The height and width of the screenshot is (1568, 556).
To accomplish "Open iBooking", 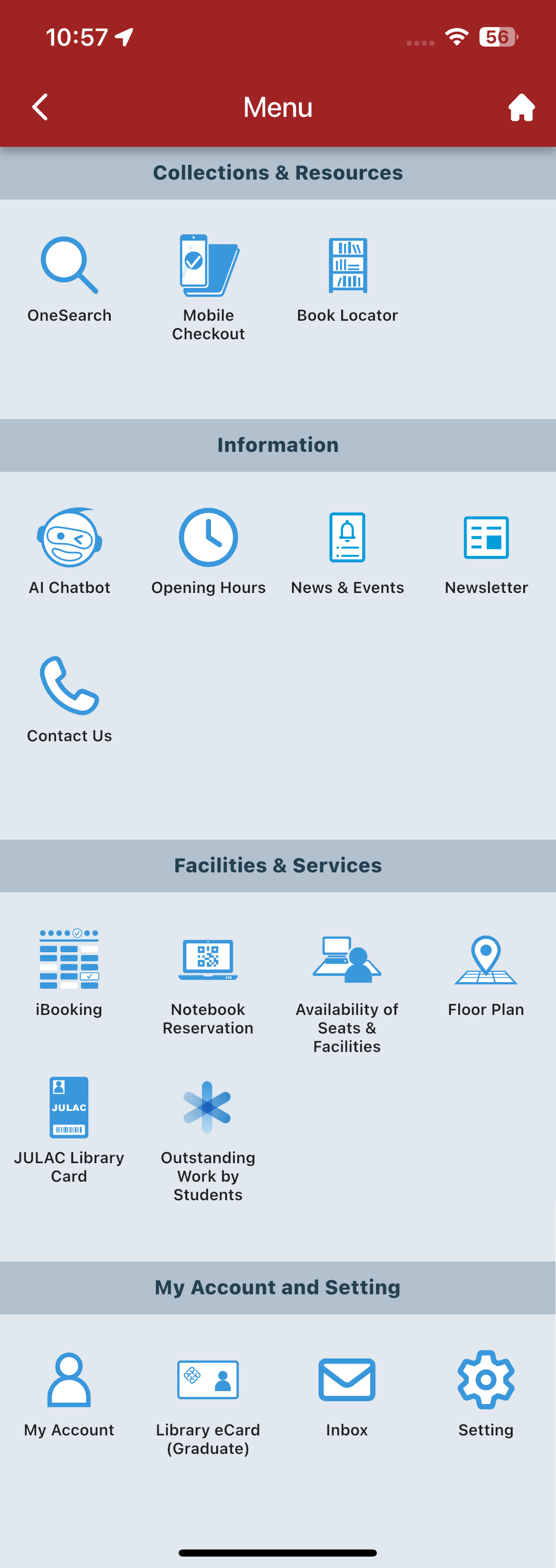I will pyautogui.click(x=69, y=973).
